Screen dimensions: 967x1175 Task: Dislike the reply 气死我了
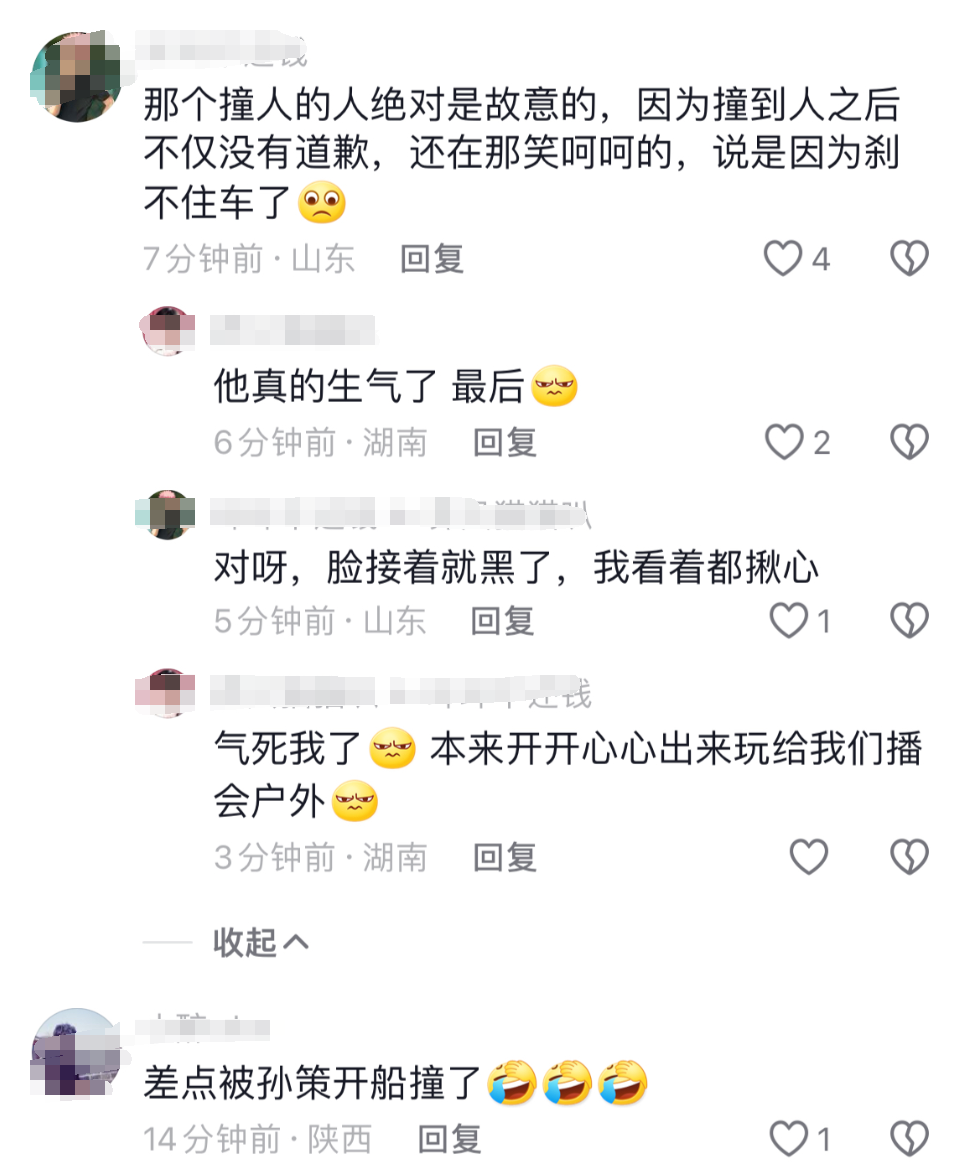[x=909, y=857]
